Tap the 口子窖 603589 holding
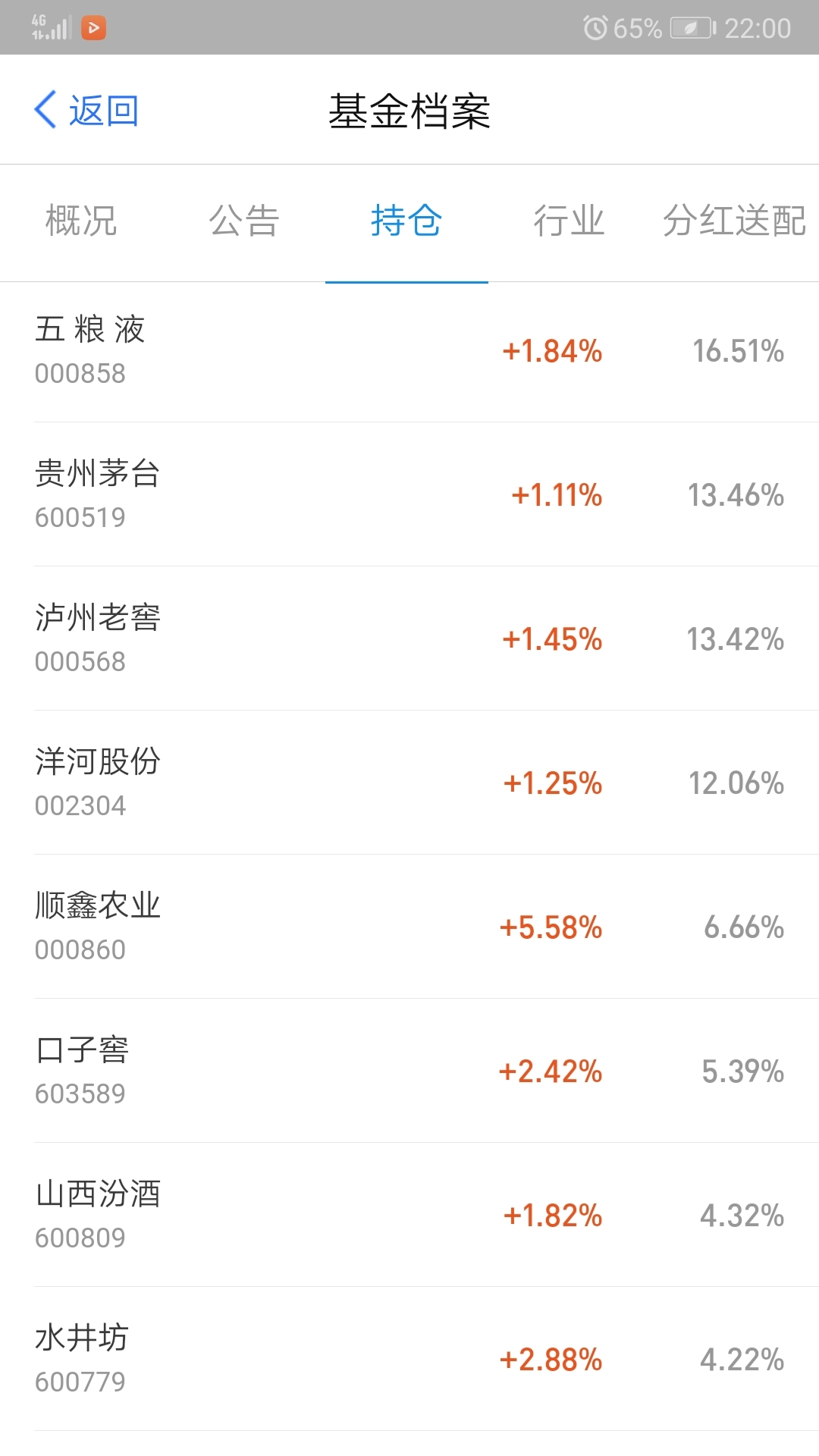 409,1071
